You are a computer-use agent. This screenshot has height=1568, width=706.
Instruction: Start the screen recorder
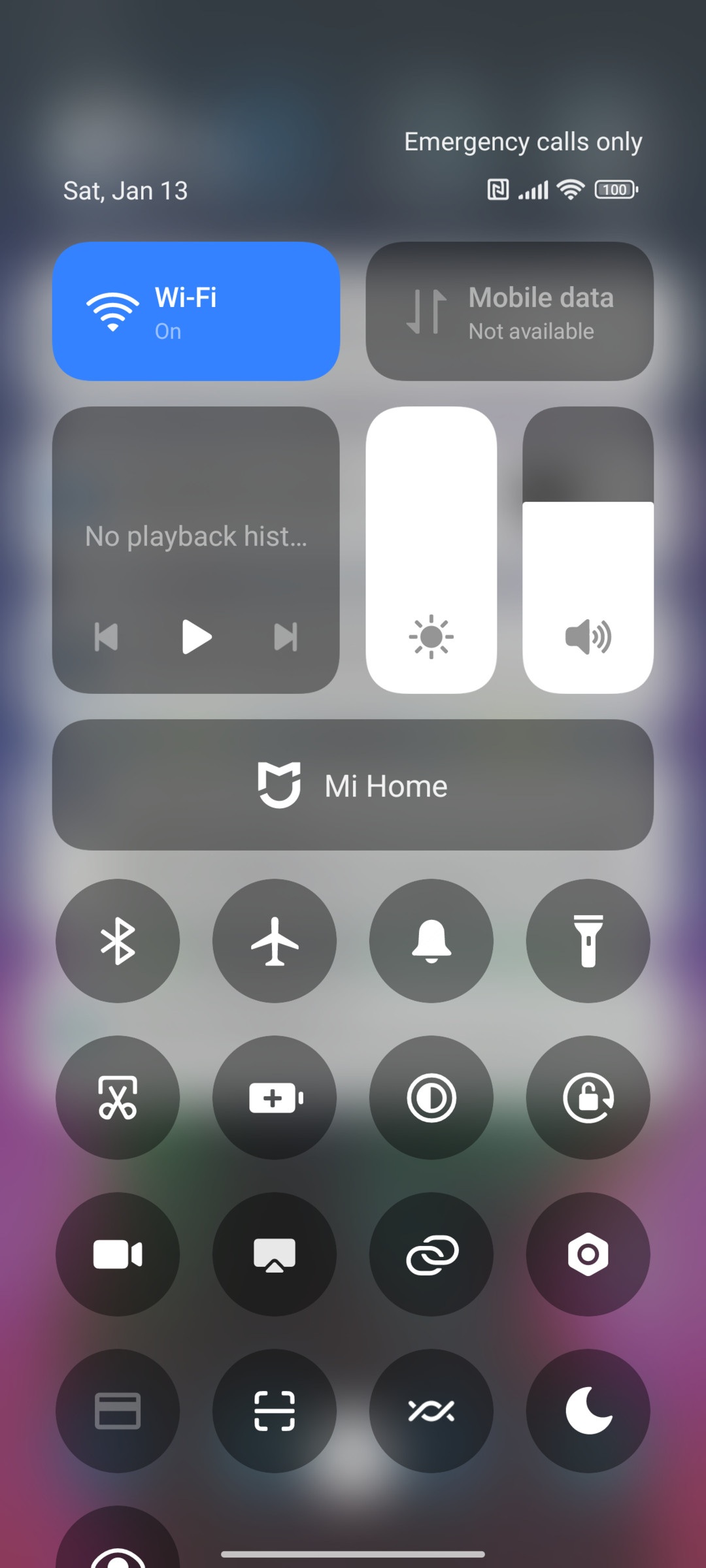tap(118, 1254)
